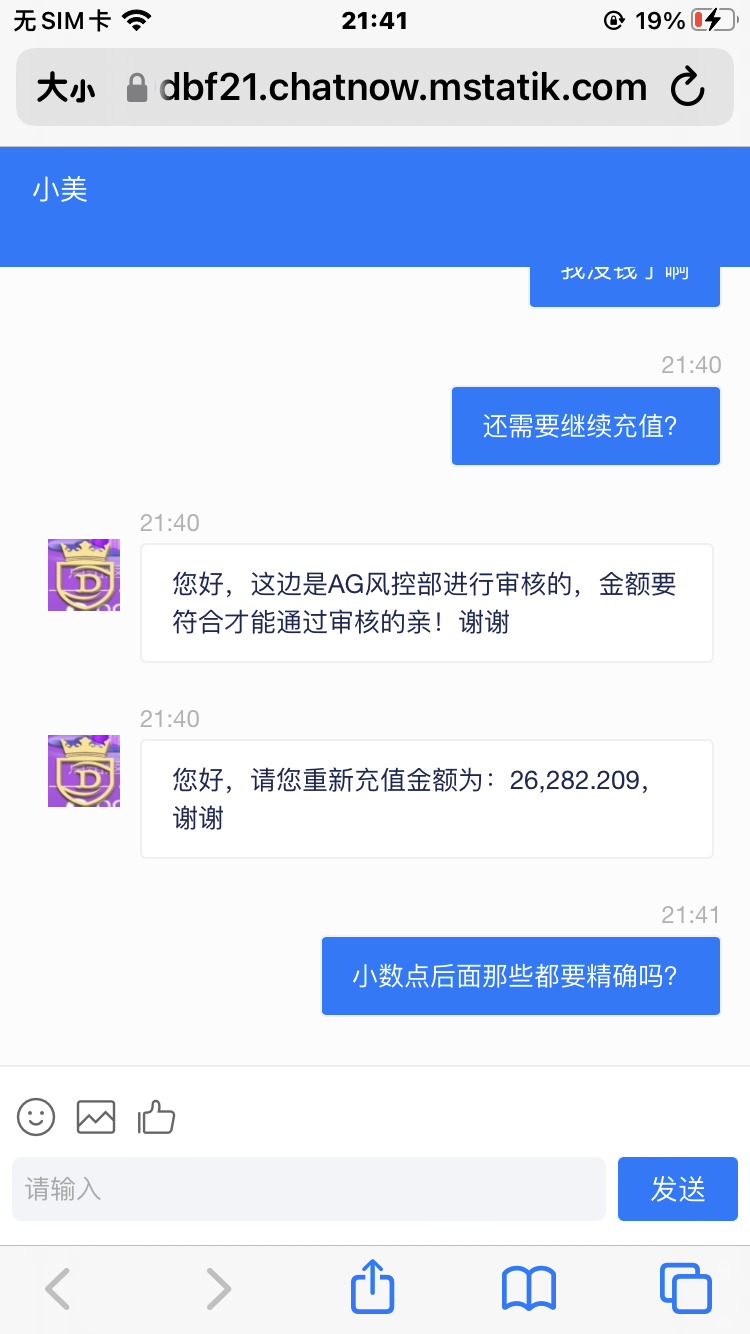The width and height of the screenshot is (750, 1334).
Task: Reload the page in Safari
Action: pos(687,88)
